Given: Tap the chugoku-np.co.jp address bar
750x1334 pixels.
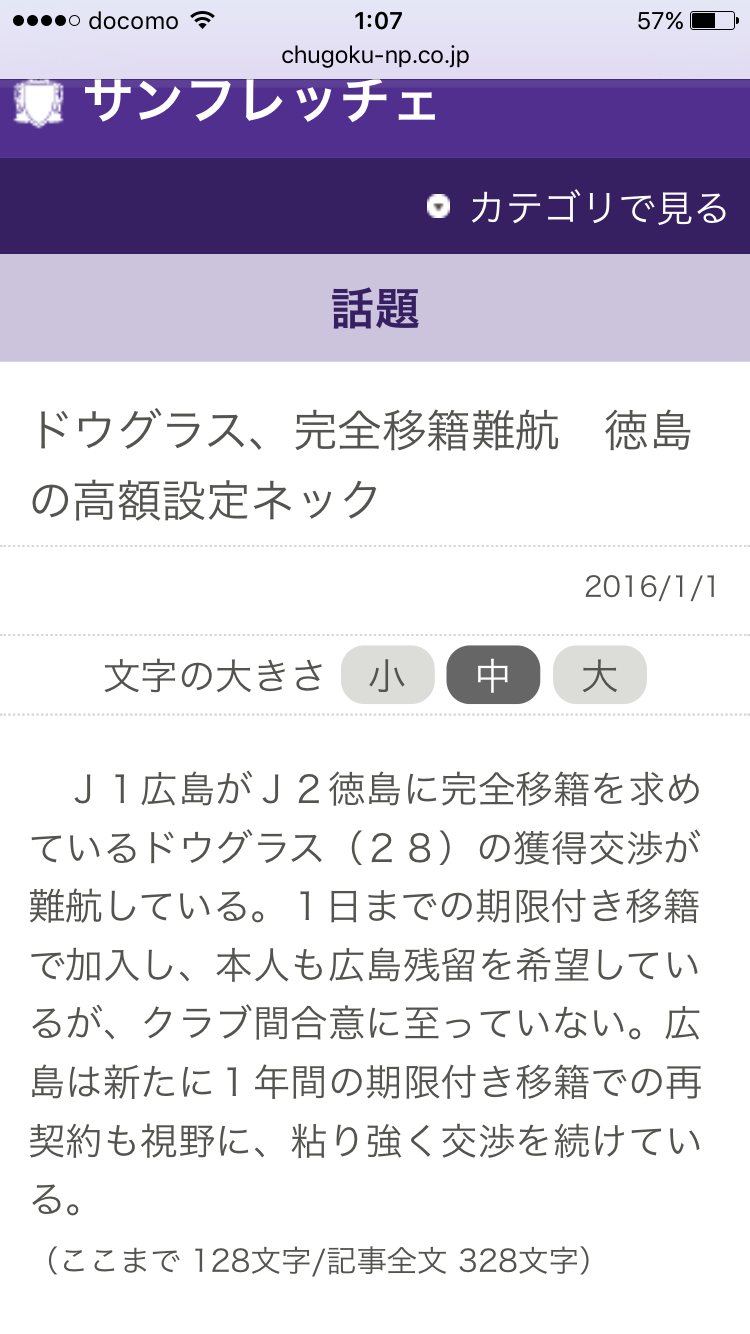Looking at the screenshot, I should tap(375, 55).
